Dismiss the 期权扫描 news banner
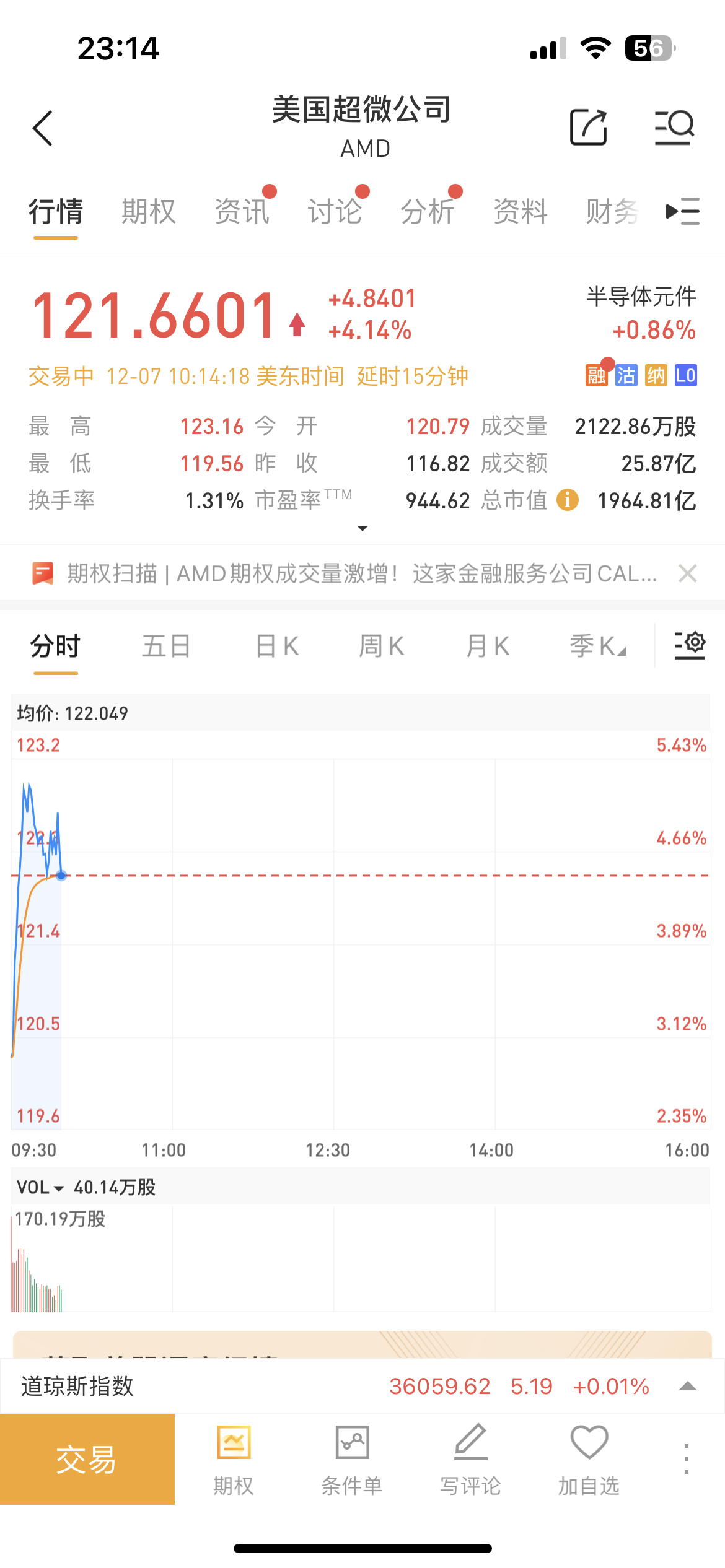 pyautogui.click(x=687, y=573)
